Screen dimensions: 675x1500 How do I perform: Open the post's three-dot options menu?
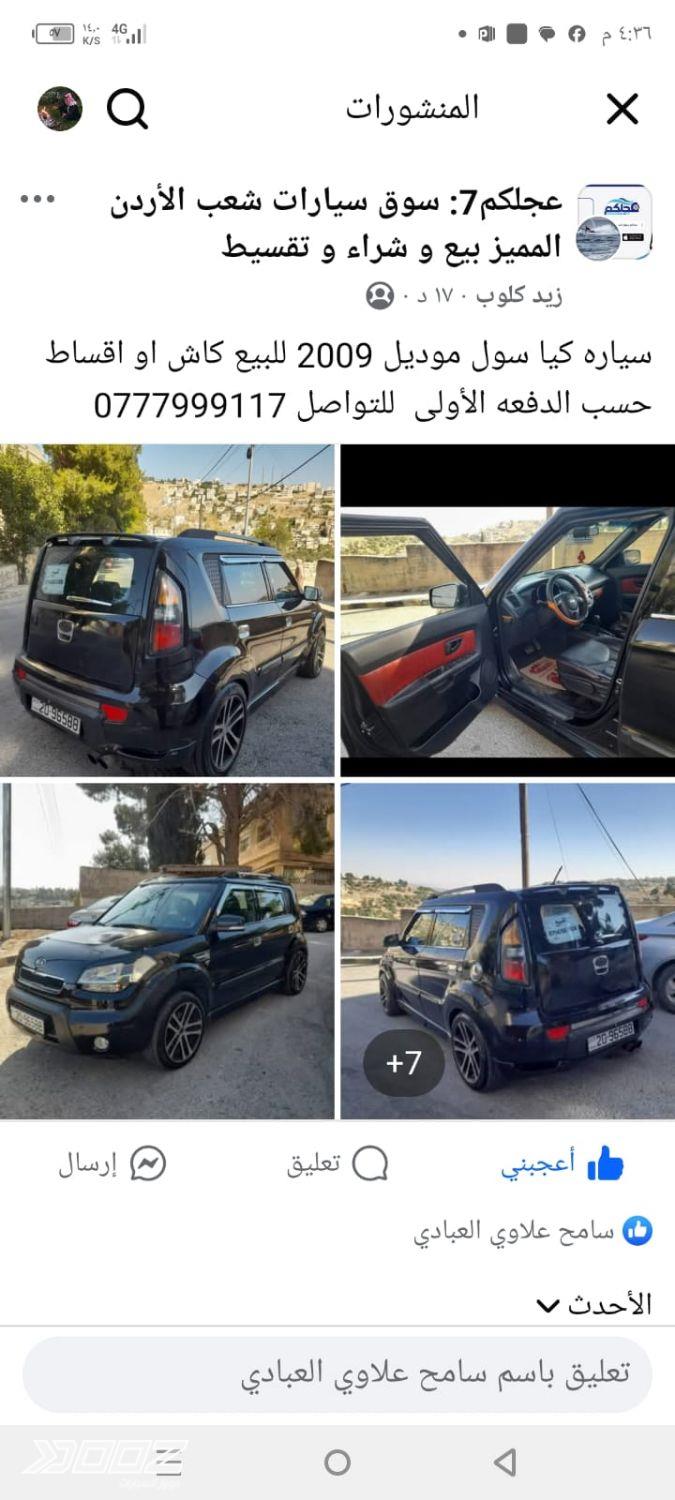[x=38, y=199]
